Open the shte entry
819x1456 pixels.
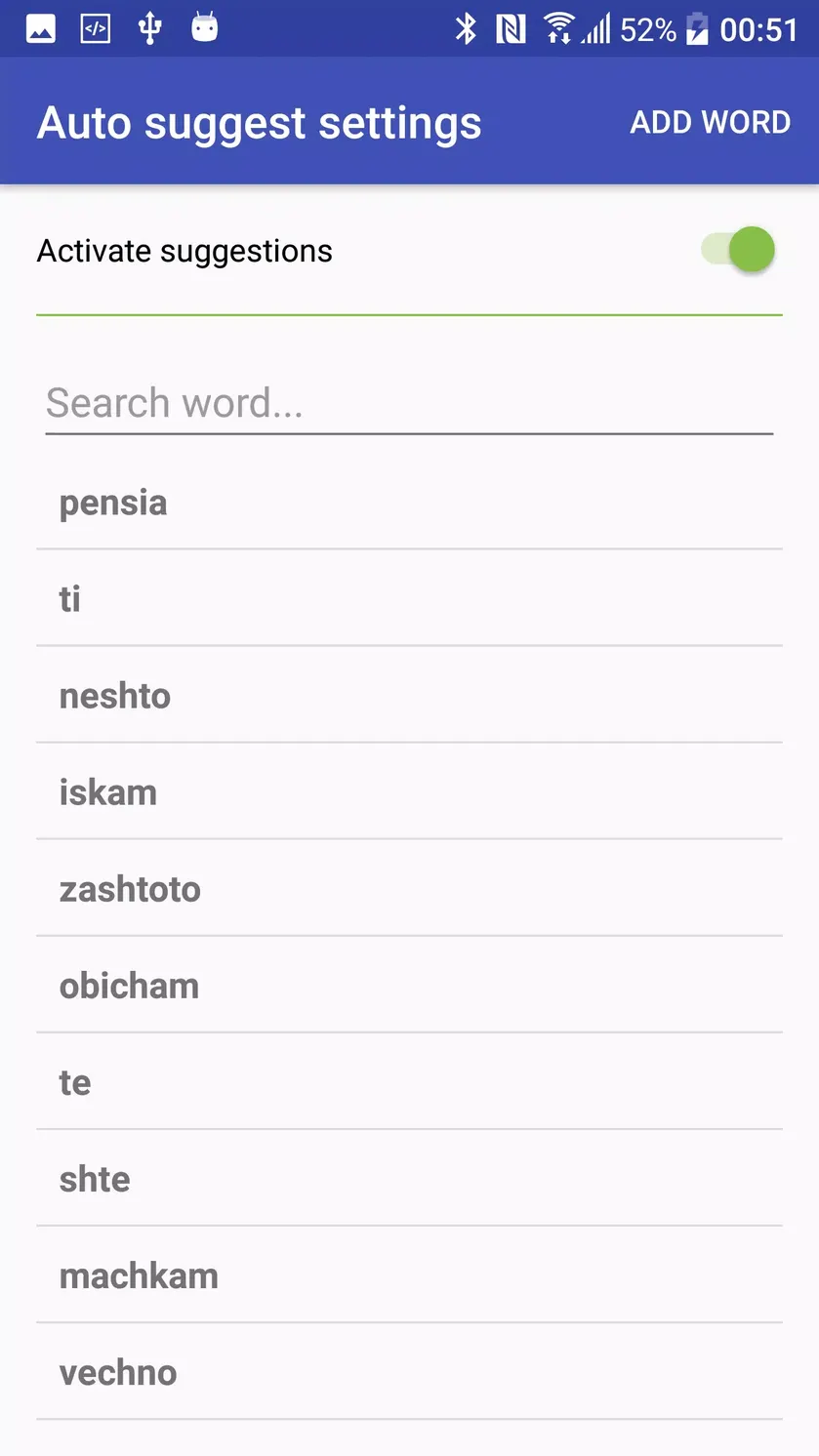click(x=409, y=1178)
